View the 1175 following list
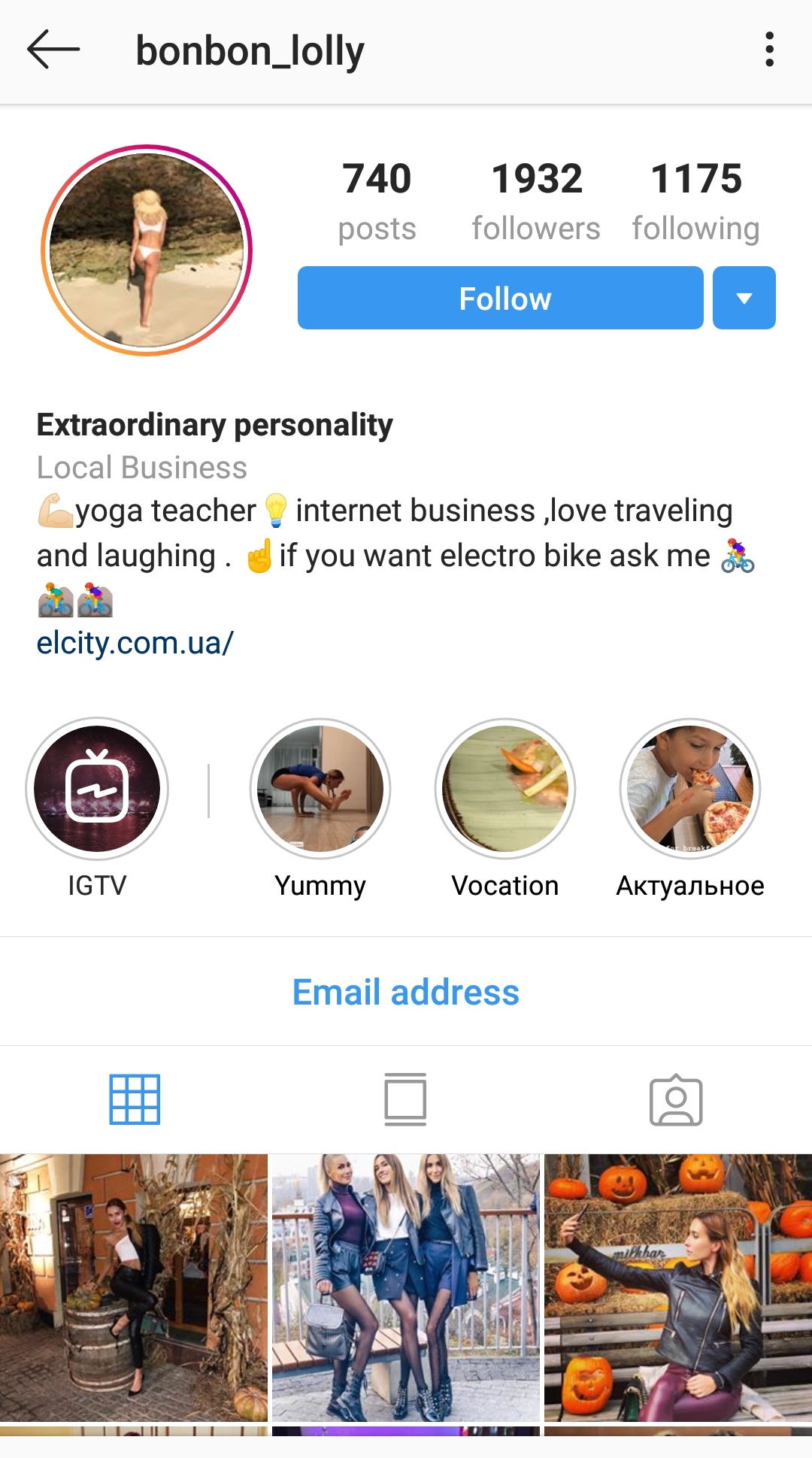Image resolution: width=812 pixels, height=1458 pixels. coord(695,200)
